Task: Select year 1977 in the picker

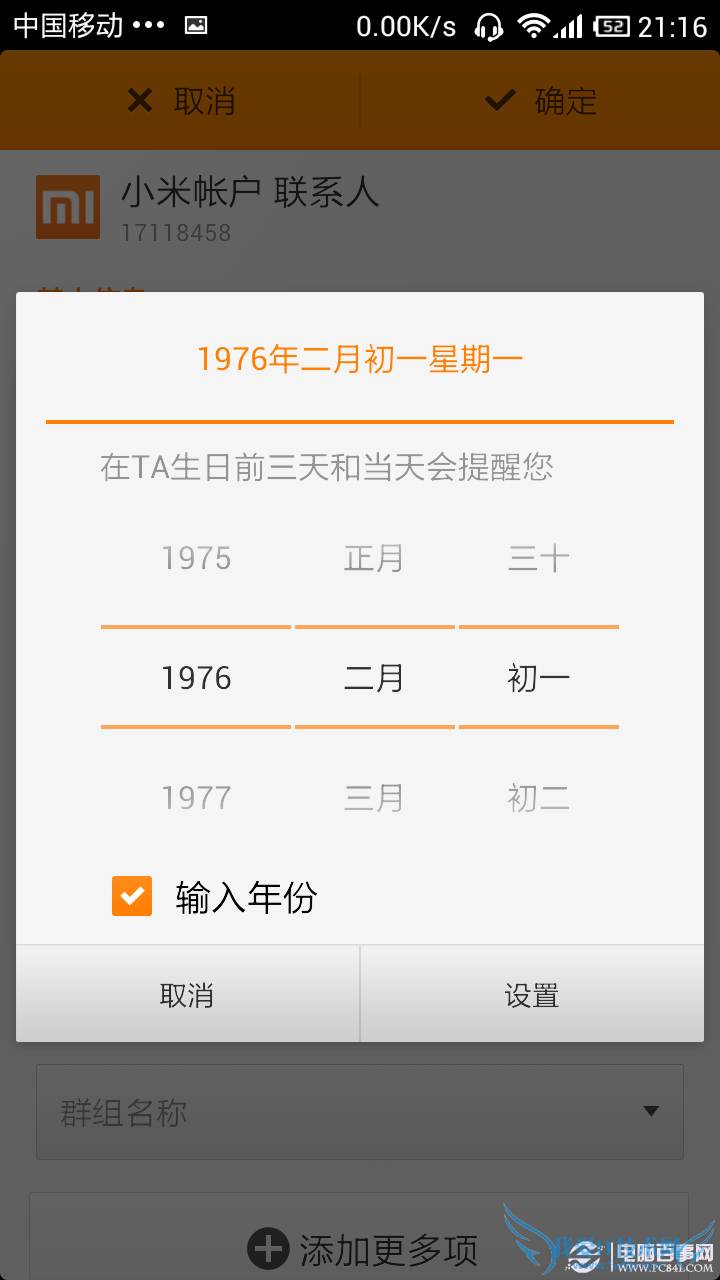Action: (x=196, y=798)
